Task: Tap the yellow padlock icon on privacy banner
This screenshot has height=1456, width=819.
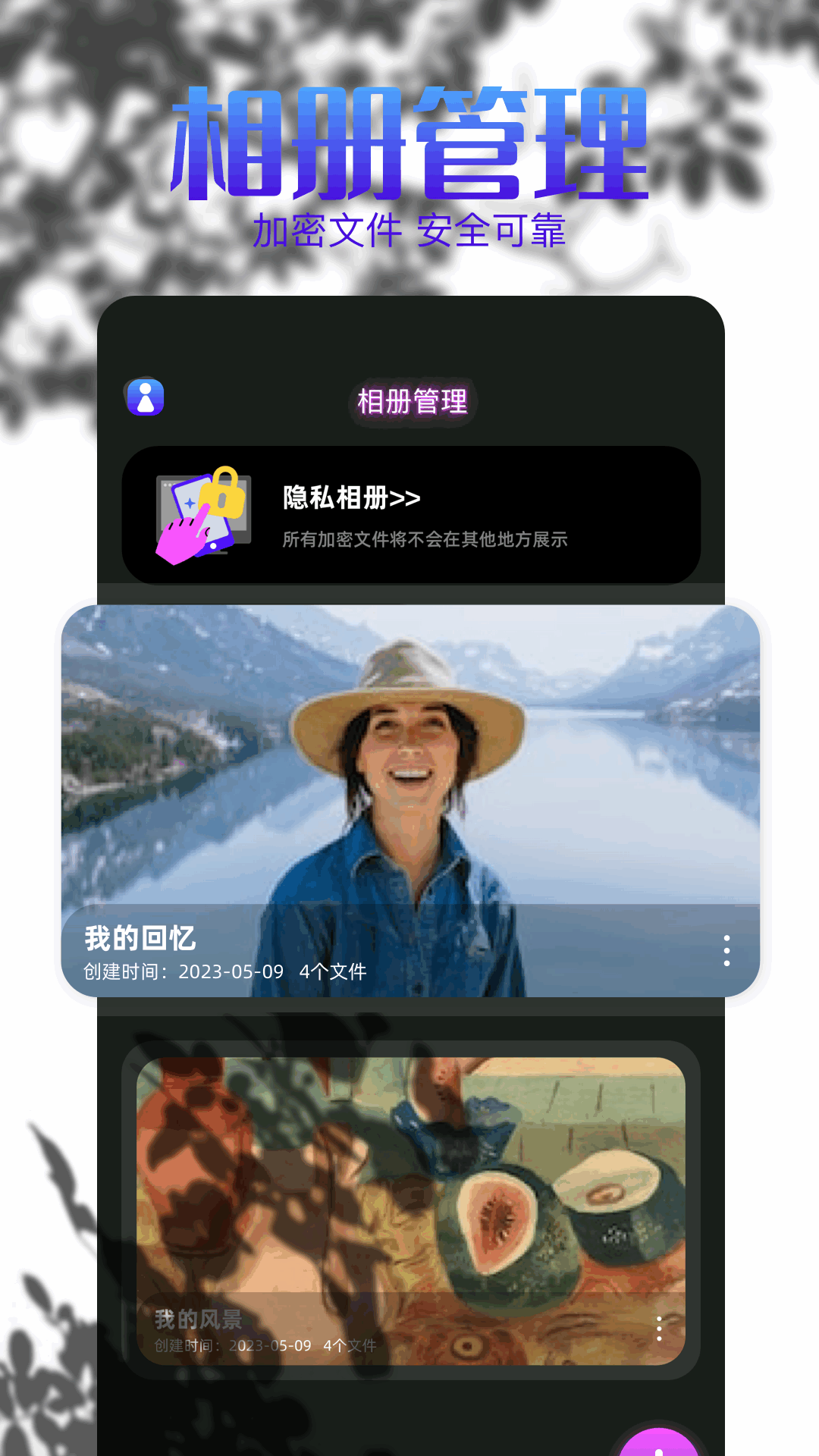Action: tap(224, 497)
